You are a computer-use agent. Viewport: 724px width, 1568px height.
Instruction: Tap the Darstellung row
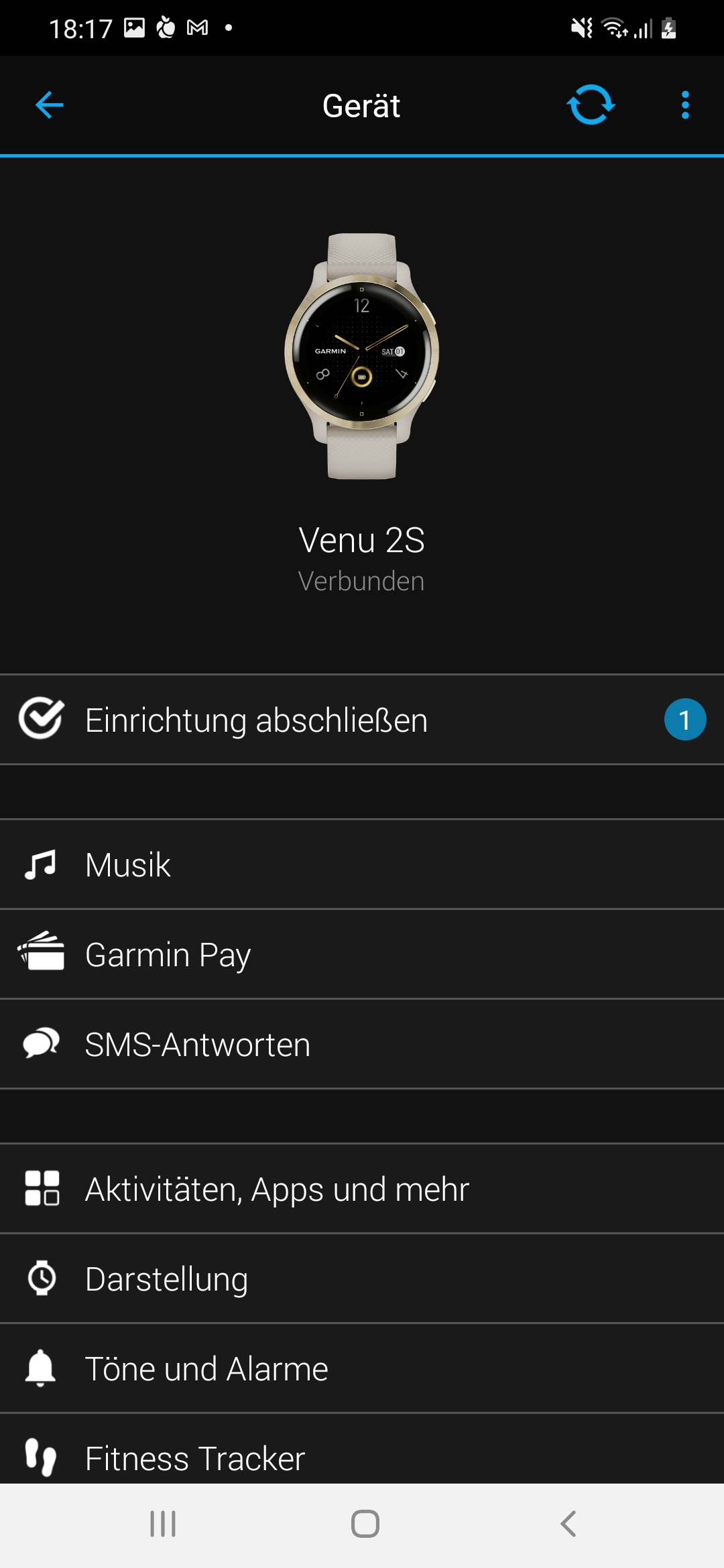click(362, 1279)
